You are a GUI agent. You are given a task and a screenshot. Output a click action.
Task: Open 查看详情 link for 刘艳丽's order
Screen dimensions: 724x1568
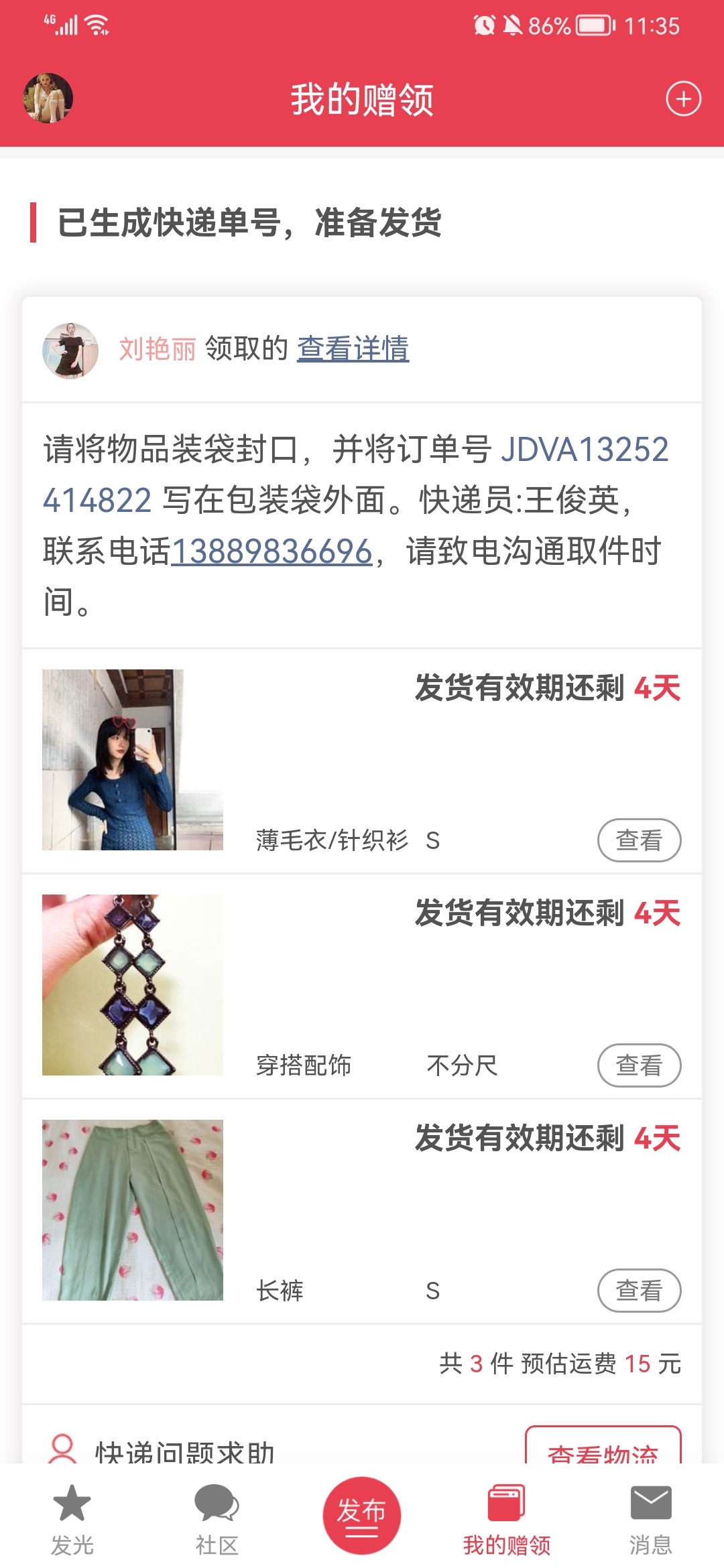[x=353, y=348]
